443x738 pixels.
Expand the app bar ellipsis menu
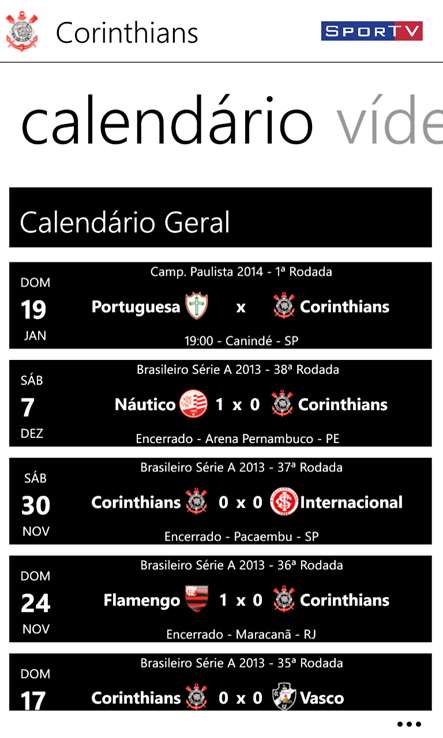coord(409,724)
